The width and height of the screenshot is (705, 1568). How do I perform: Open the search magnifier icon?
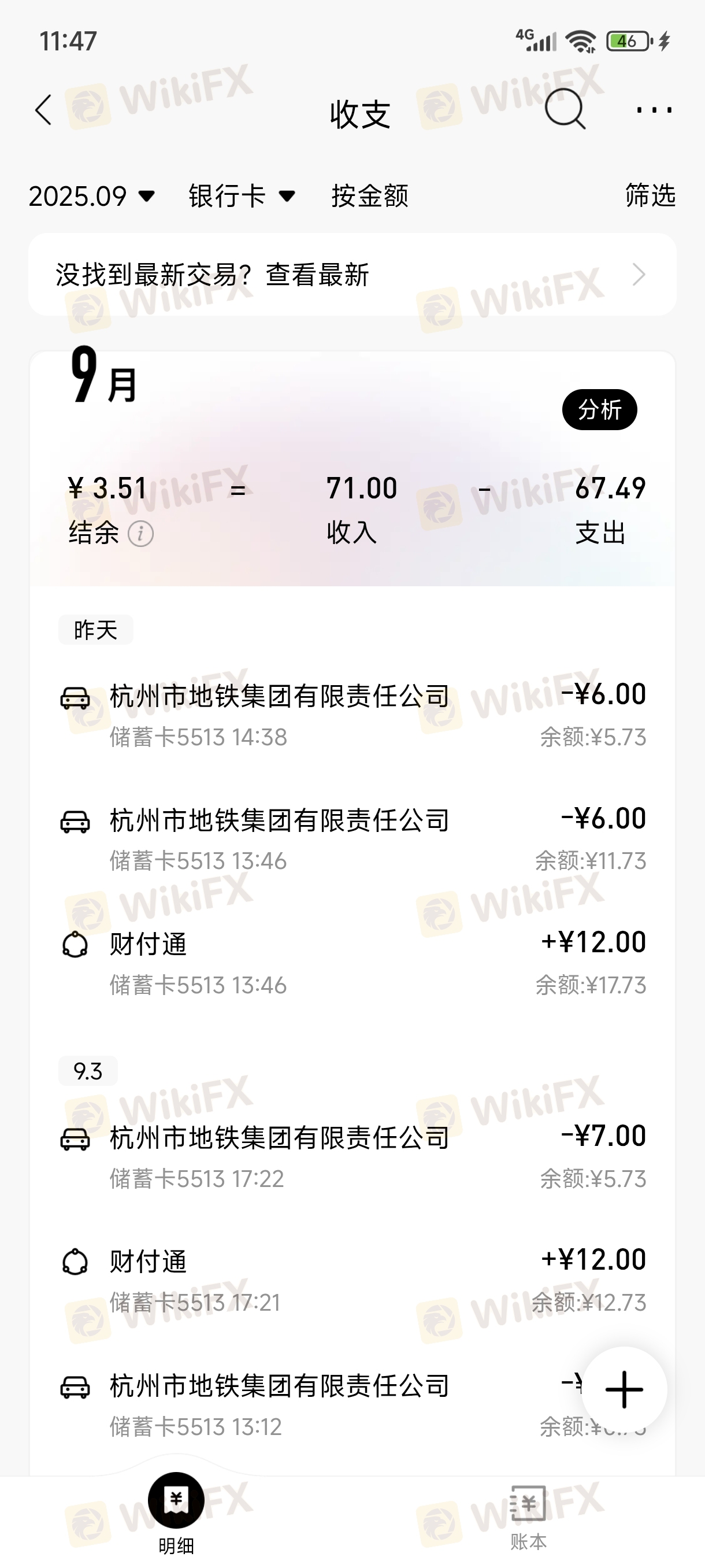(565, 110)
